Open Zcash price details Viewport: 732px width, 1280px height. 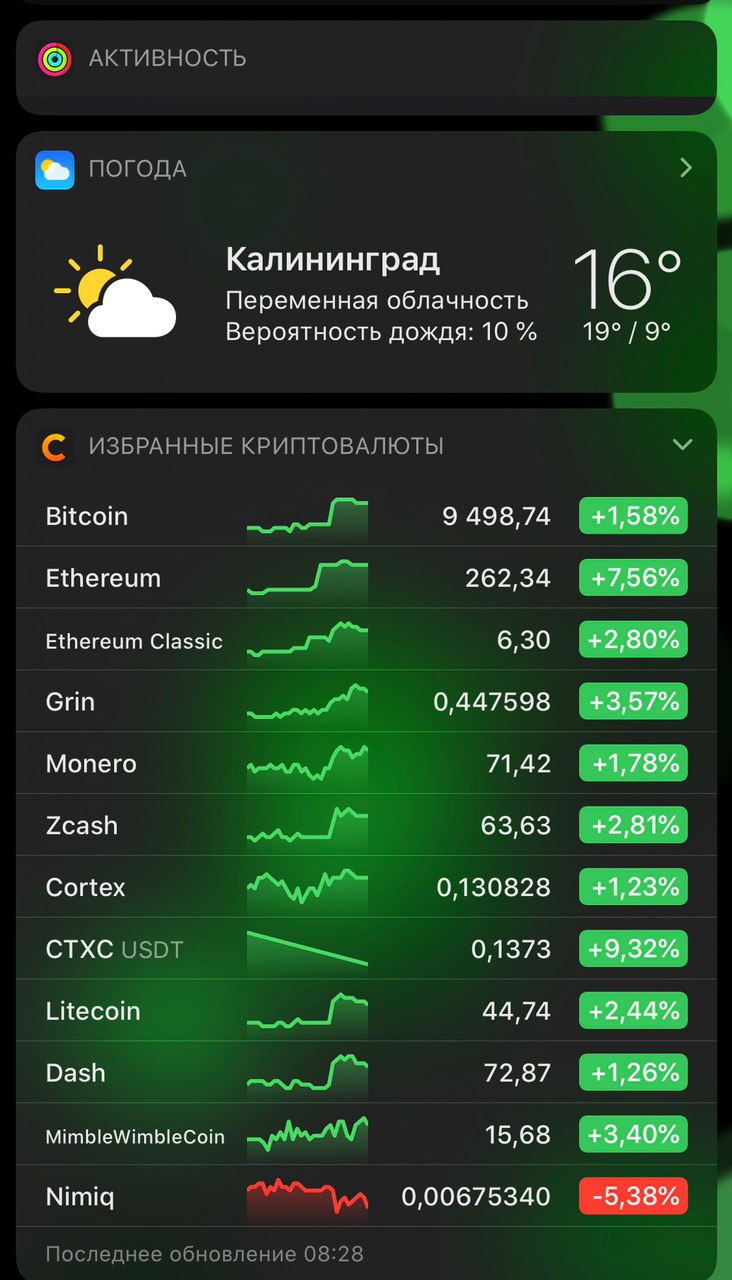(366, 826)
